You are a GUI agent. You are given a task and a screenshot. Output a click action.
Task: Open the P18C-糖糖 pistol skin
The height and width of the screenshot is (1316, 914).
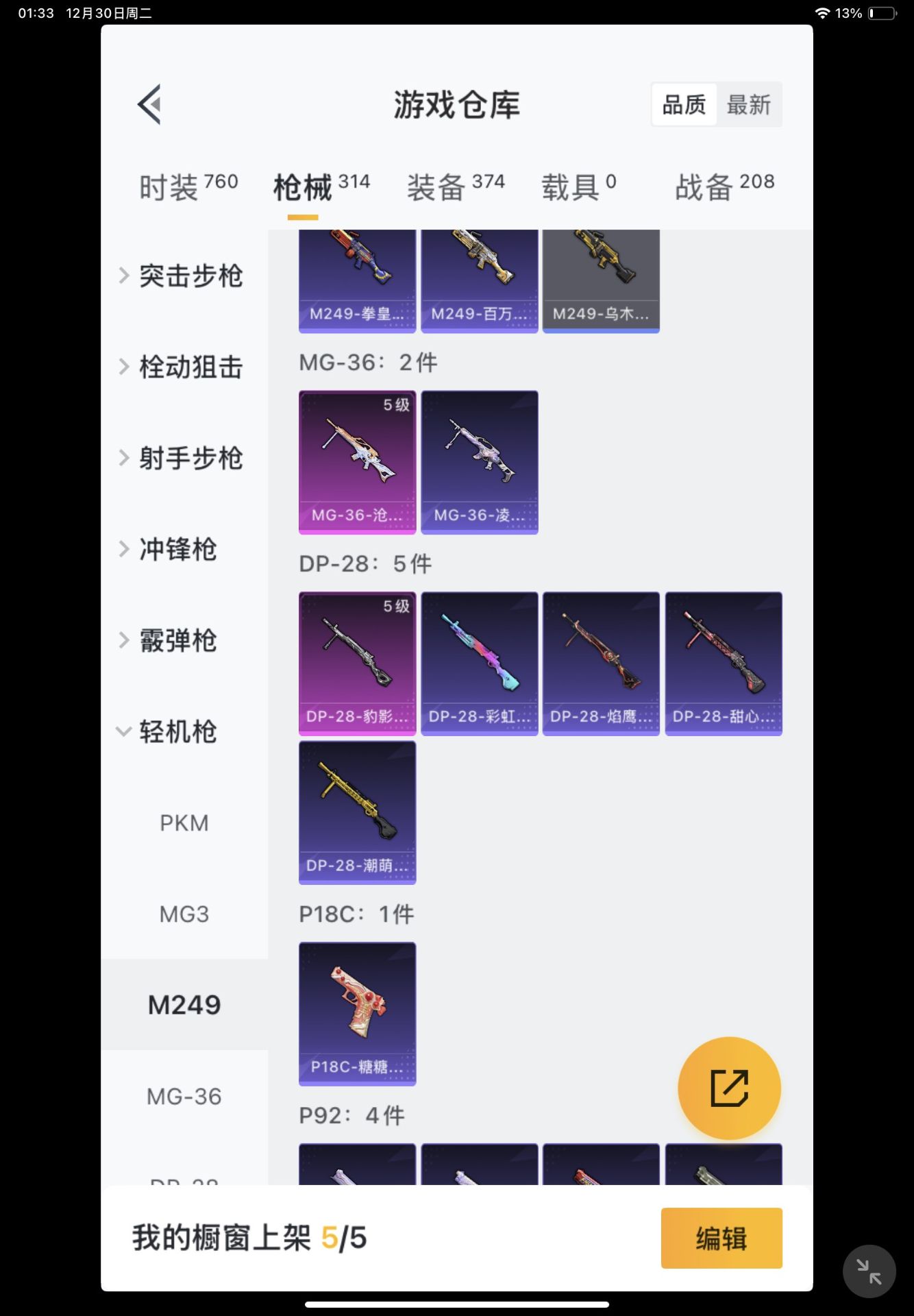tap(357, 1013)
